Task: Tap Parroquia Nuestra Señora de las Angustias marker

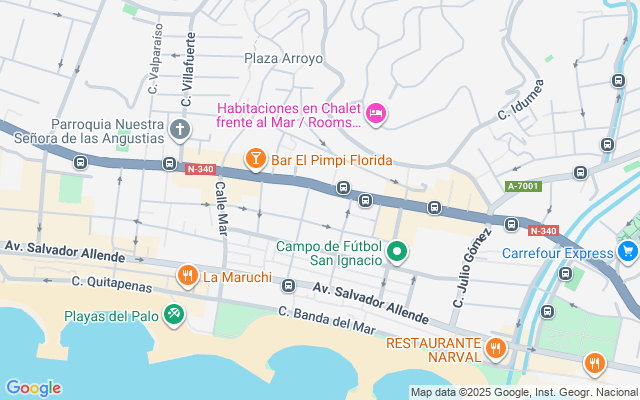Action: point(180,129)
